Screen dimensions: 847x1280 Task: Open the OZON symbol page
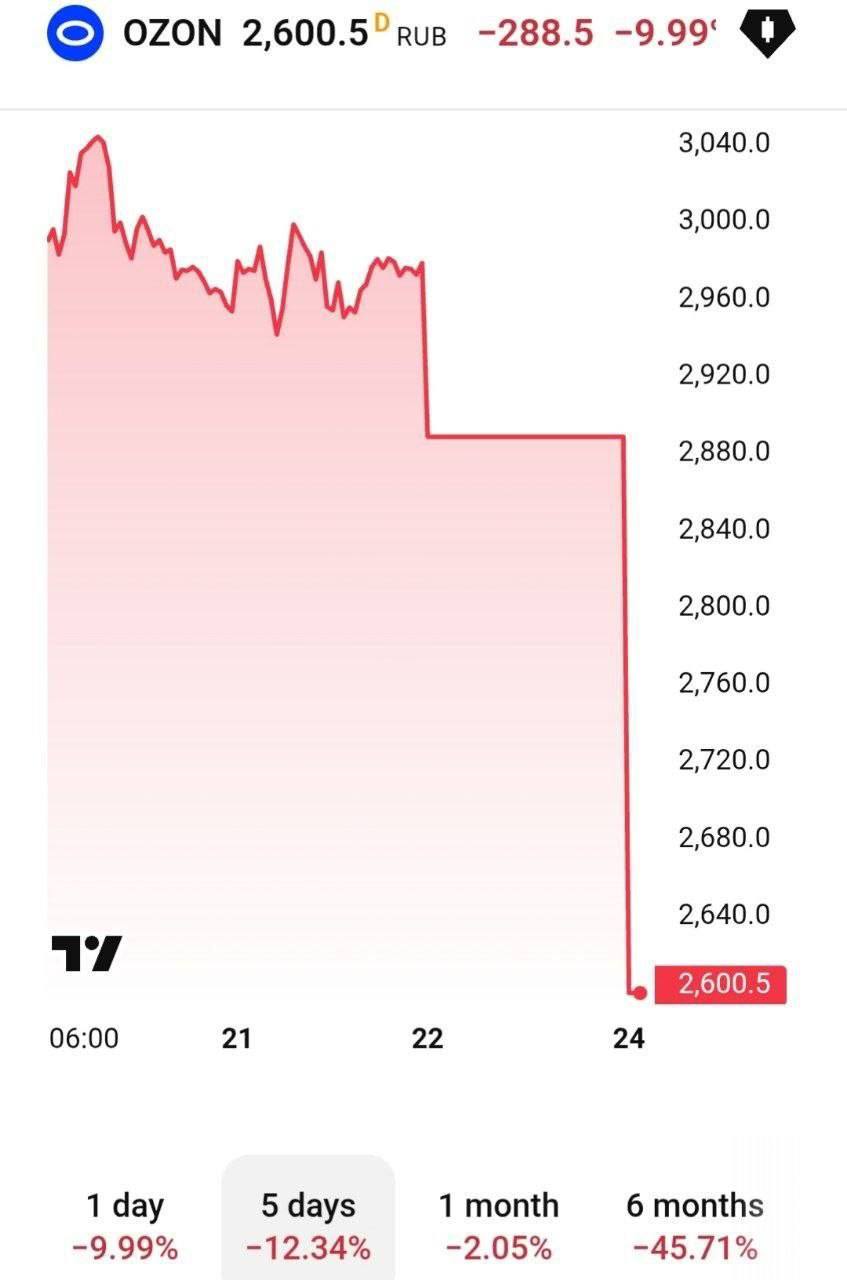coord(172,33)
